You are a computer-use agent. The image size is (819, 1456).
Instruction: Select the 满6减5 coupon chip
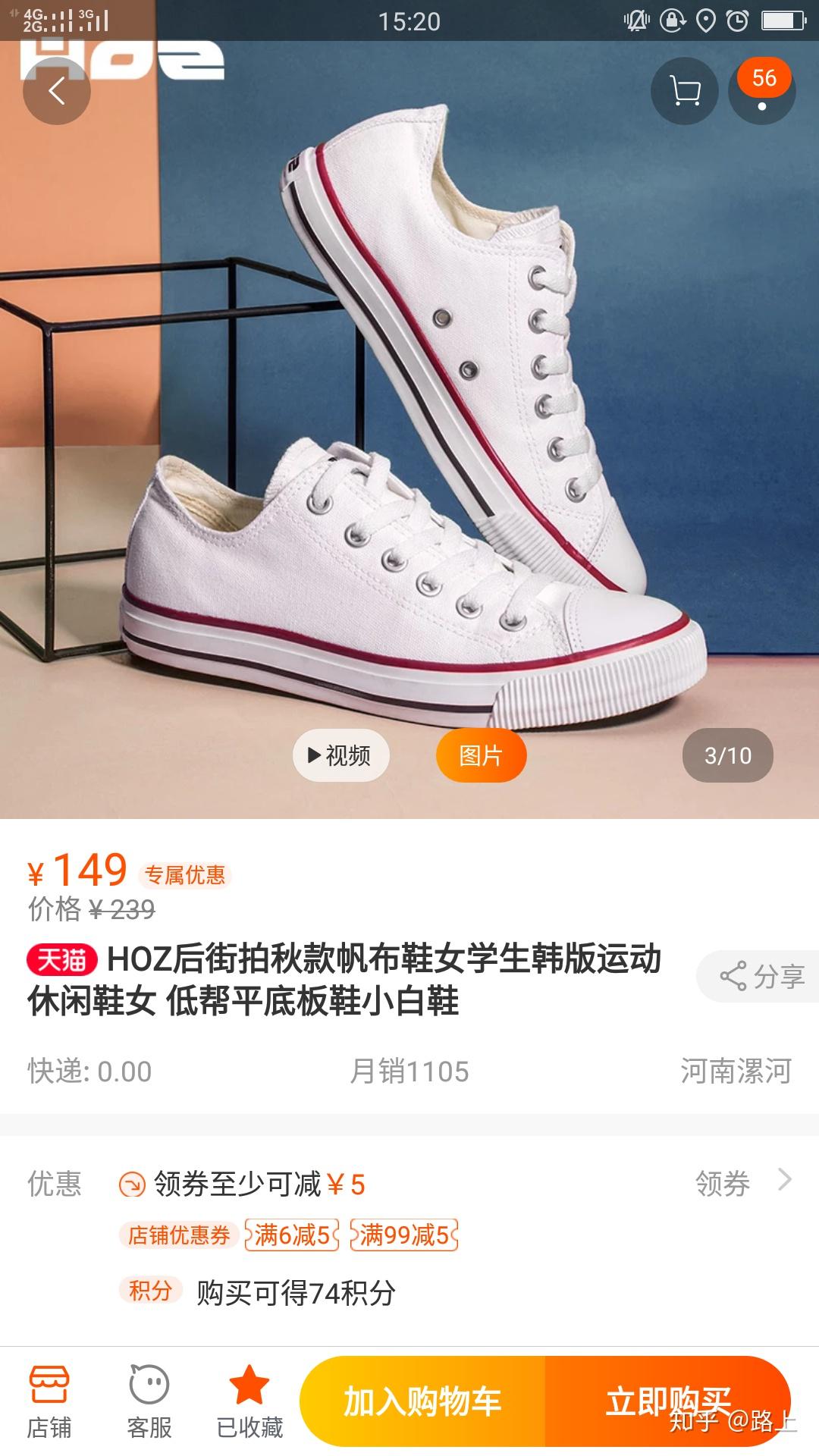(x=291, y=1235)
